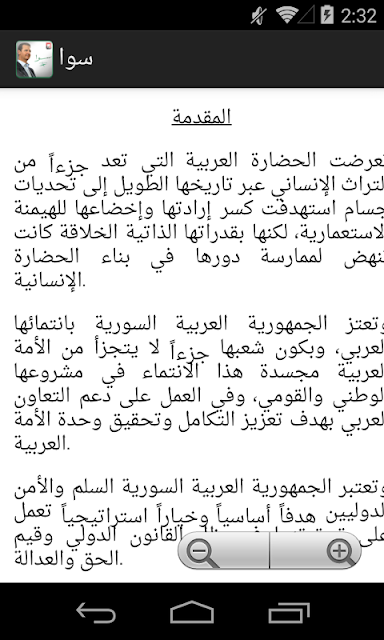The image size is (384, 640).
Task: Go back with the system back button
Action: [x=96, y=612]
